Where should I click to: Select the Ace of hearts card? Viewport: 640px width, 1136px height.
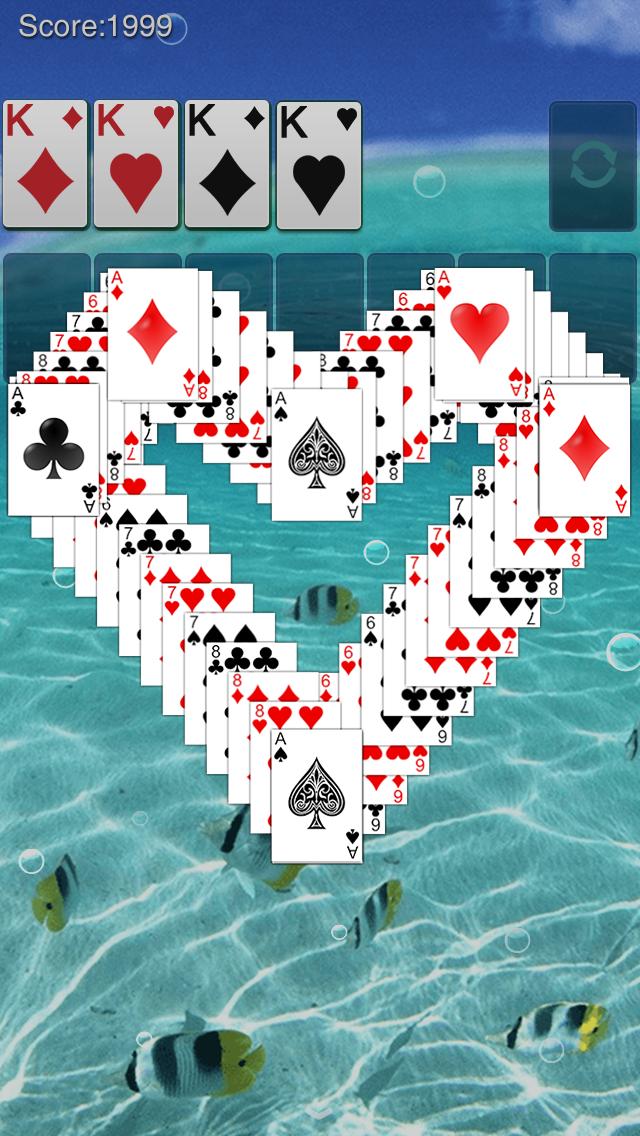(480, 334)
